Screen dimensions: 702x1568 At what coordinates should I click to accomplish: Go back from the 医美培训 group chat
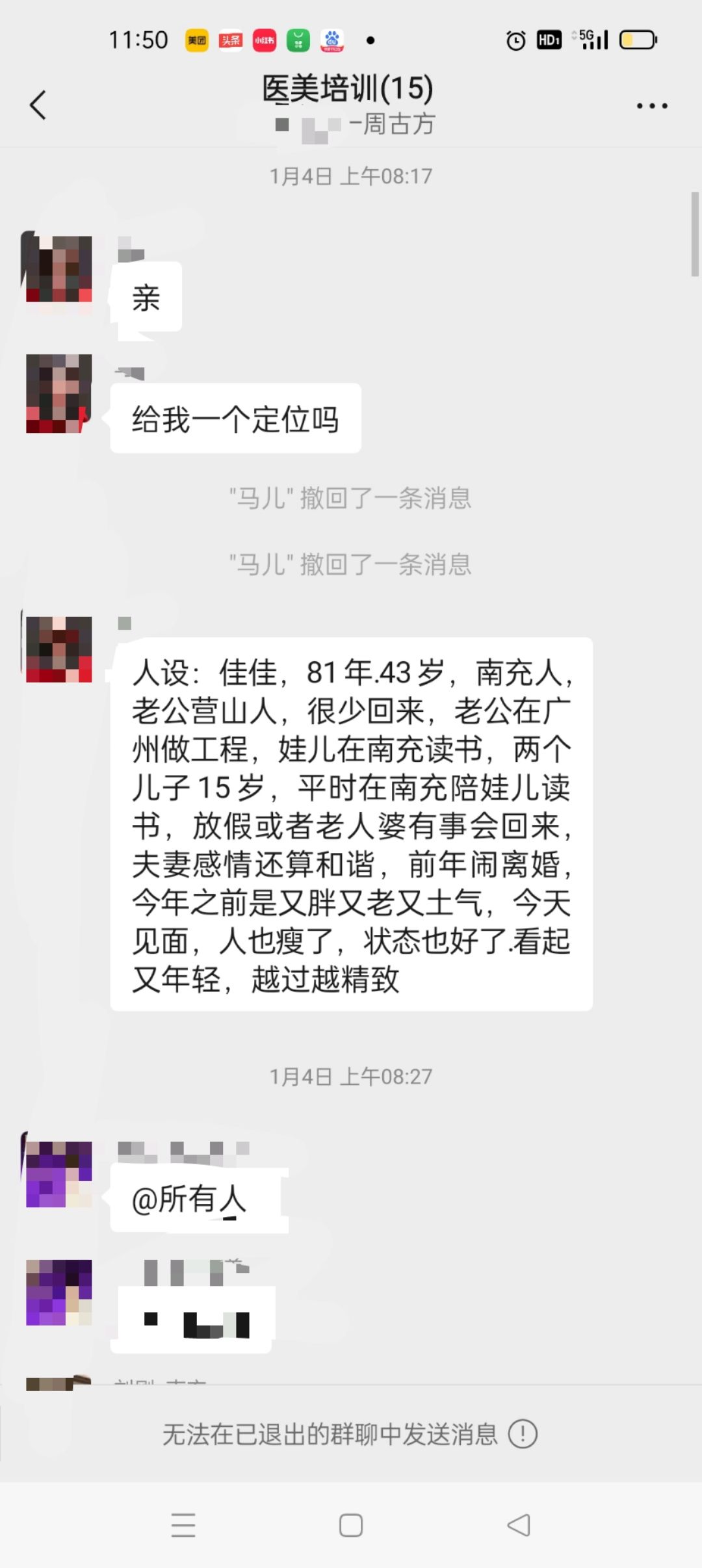click(38, 105)
